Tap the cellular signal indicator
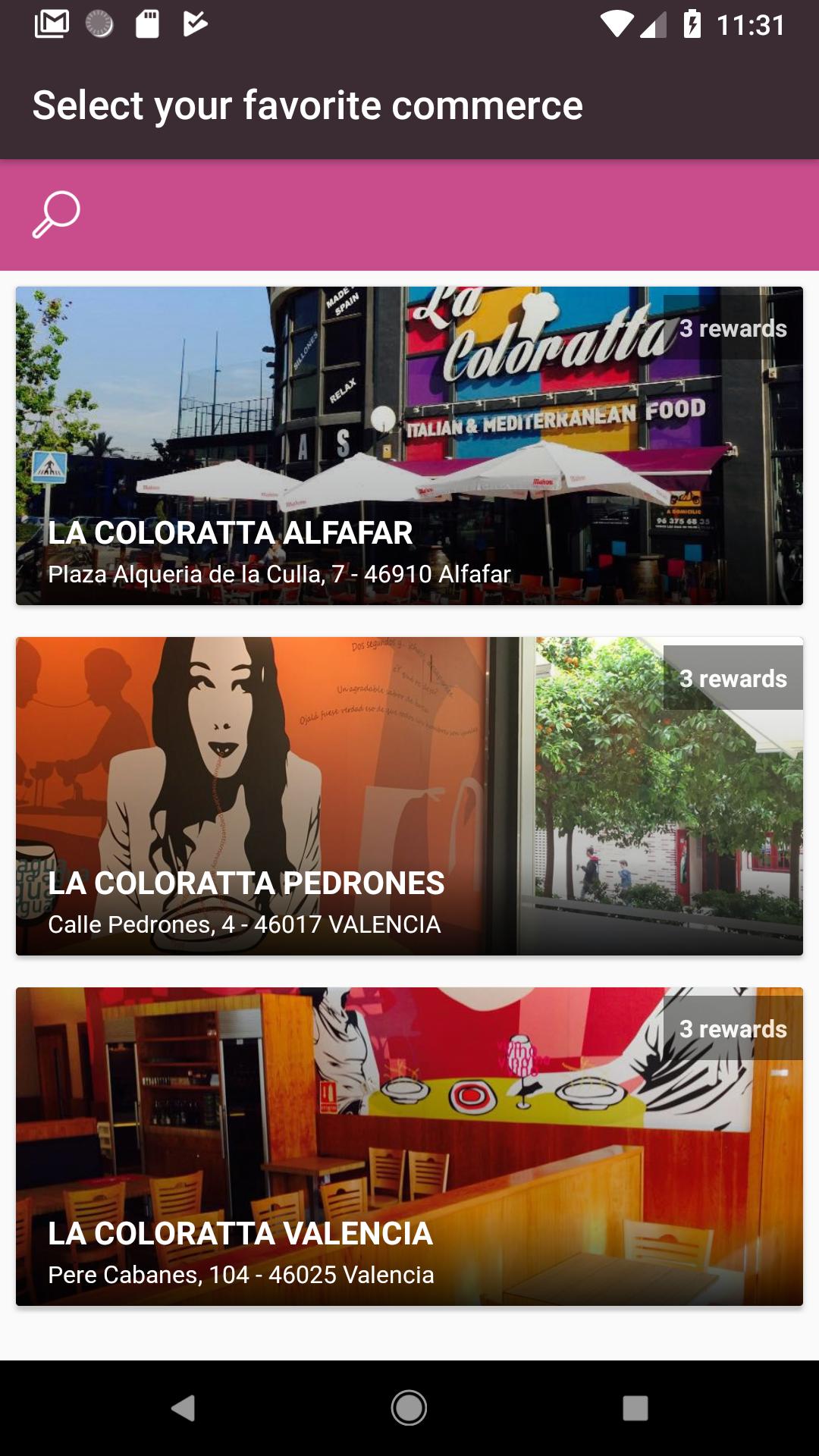 pos(653,23)
